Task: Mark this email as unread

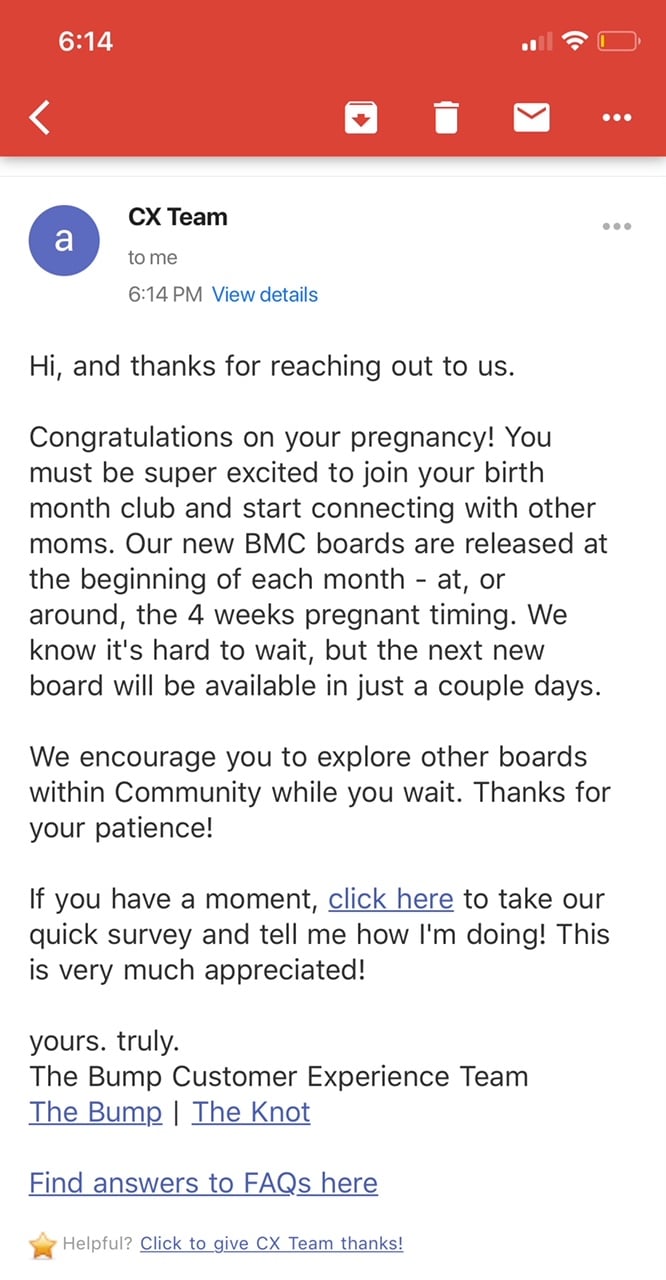Action: point(531,118)
